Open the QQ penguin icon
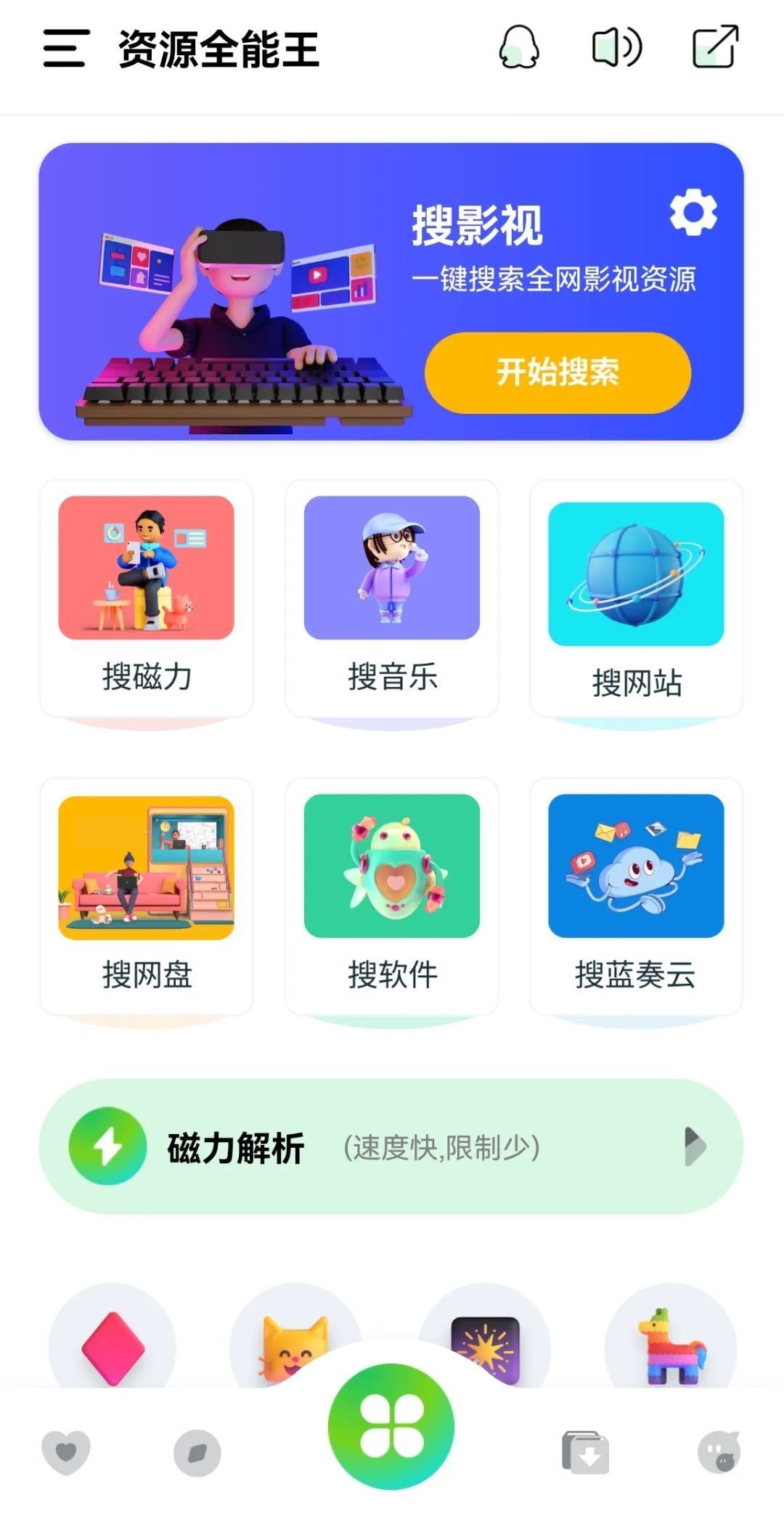The height and width of the screenshot is (1516, 784). click(x=518, y=48)
